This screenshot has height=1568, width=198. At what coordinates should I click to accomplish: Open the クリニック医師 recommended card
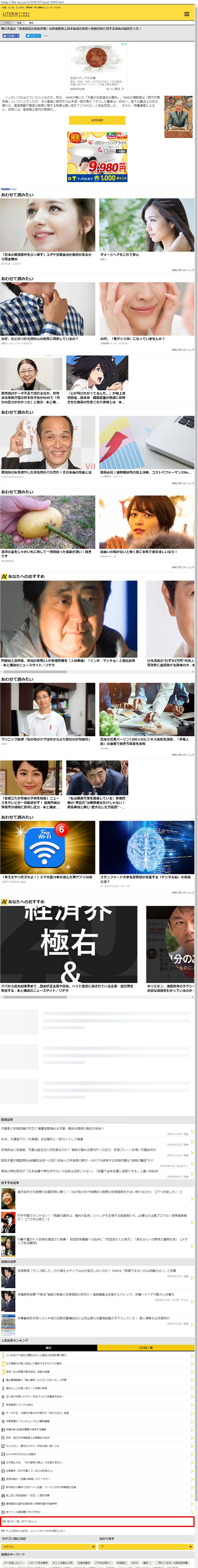pos(48,712)
